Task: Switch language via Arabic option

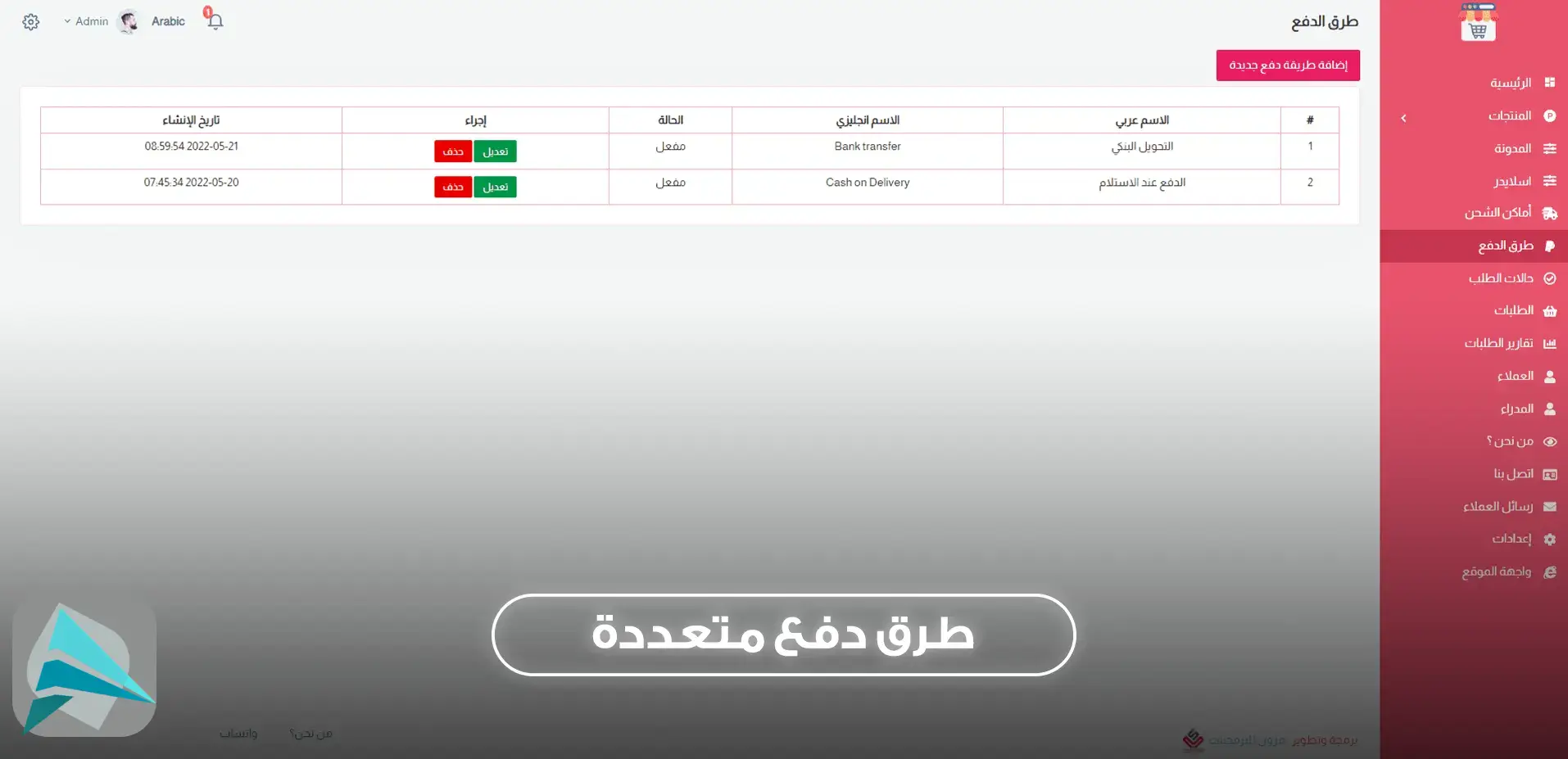Action: click(168, 21)
